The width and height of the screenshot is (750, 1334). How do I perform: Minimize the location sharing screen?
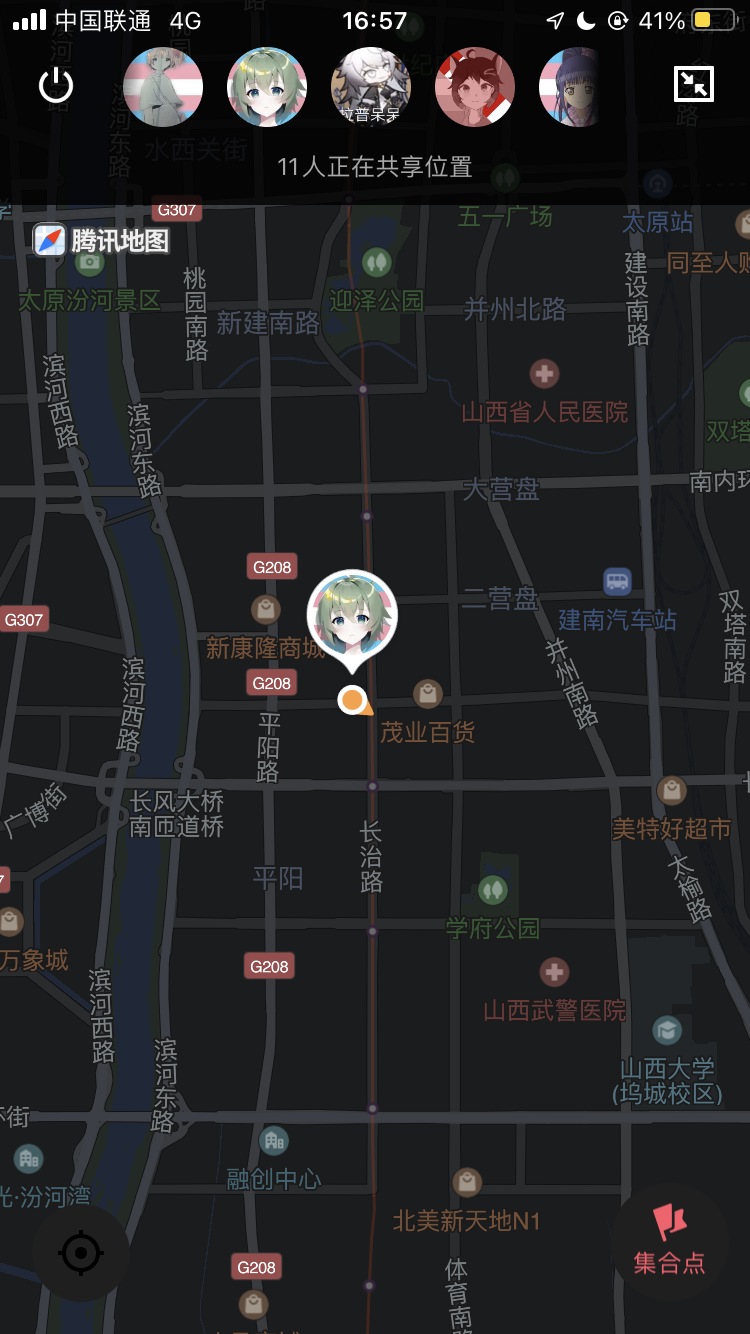pos(694,85)
